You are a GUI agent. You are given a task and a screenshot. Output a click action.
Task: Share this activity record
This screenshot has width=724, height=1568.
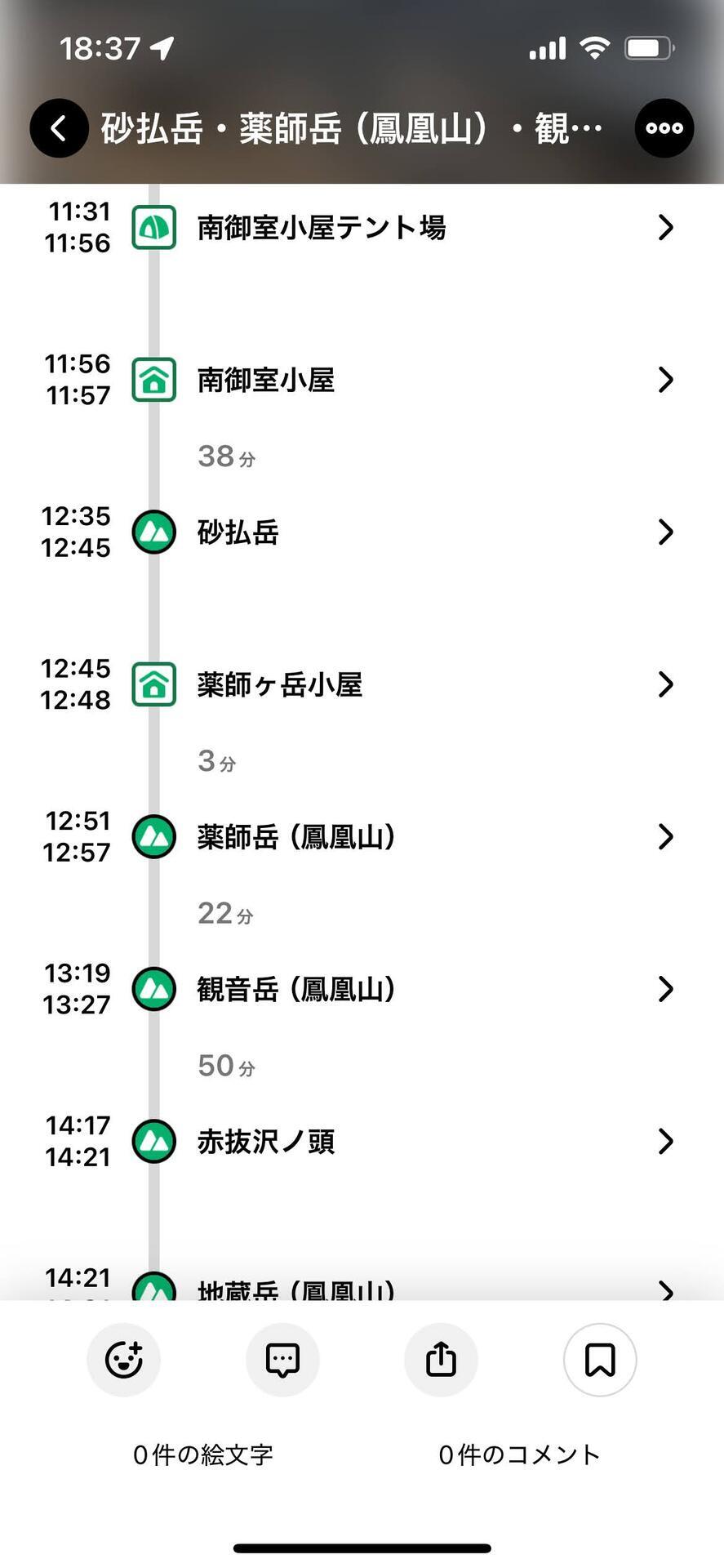point(441,1360)
